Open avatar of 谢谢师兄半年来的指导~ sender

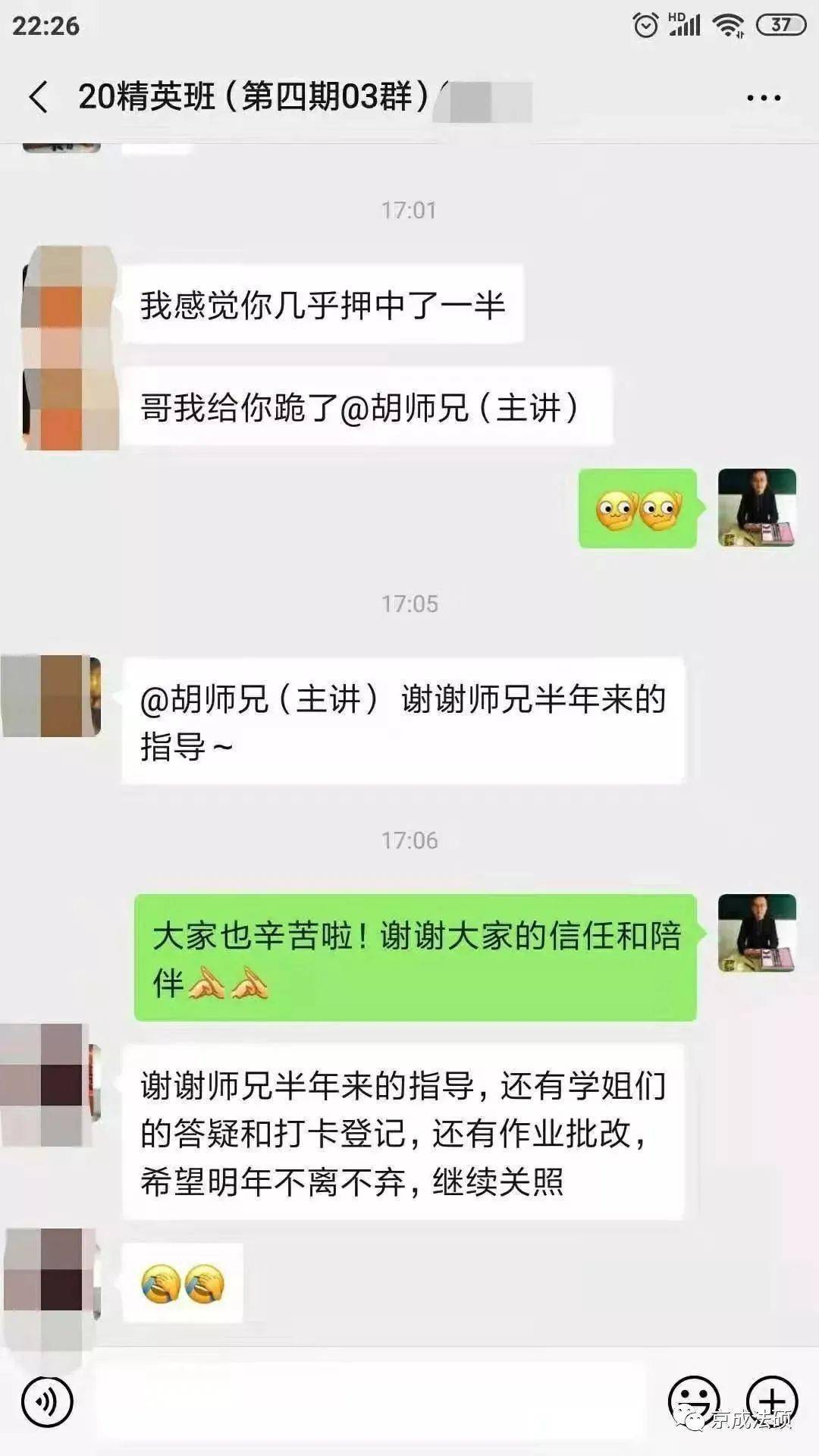pyautogui.click(x=52, y=695)
